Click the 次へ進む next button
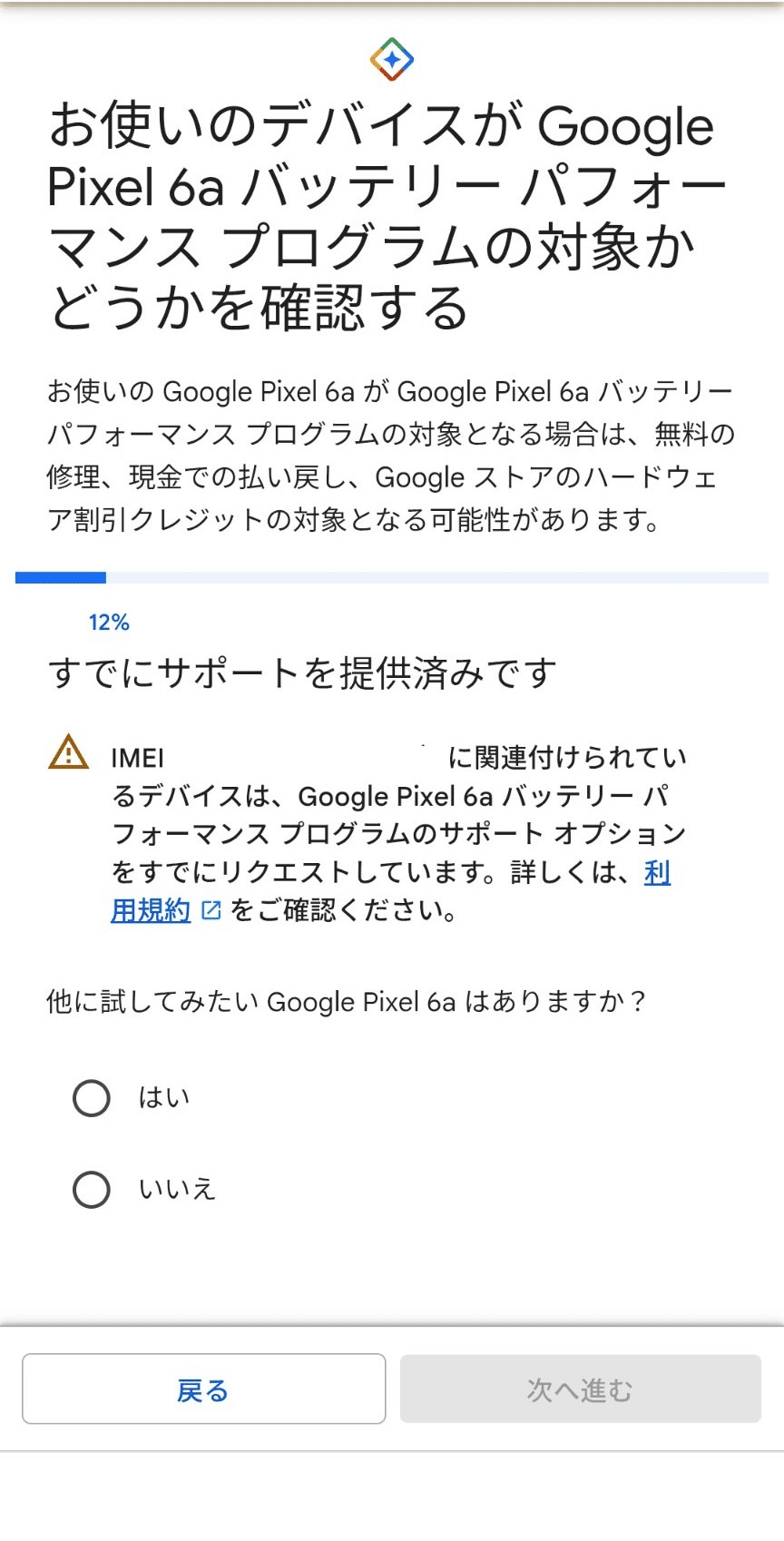This screenshot has width=784, height=1541. point(579,1389)
